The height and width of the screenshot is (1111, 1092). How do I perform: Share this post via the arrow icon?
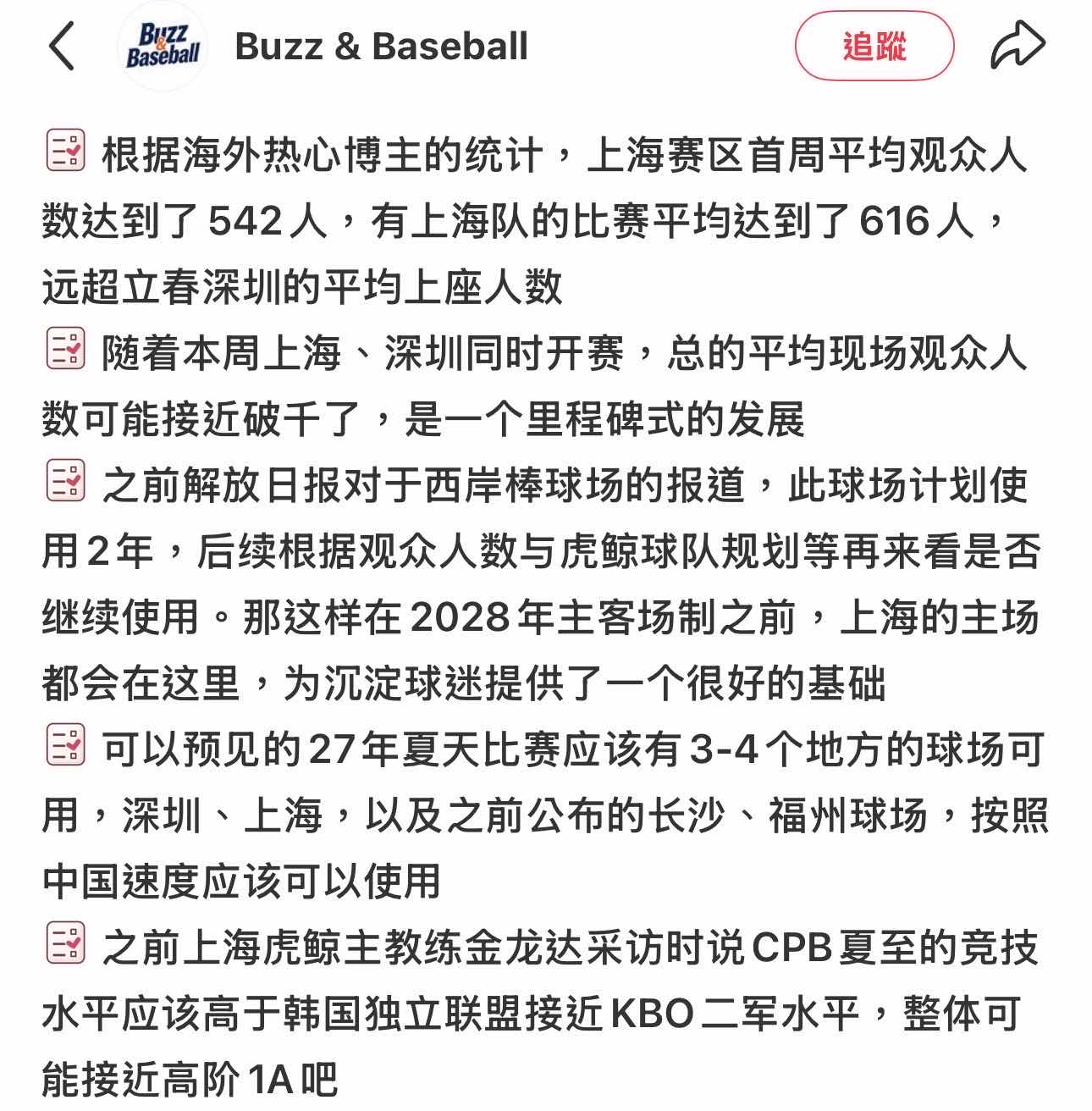pos(1018,45)
